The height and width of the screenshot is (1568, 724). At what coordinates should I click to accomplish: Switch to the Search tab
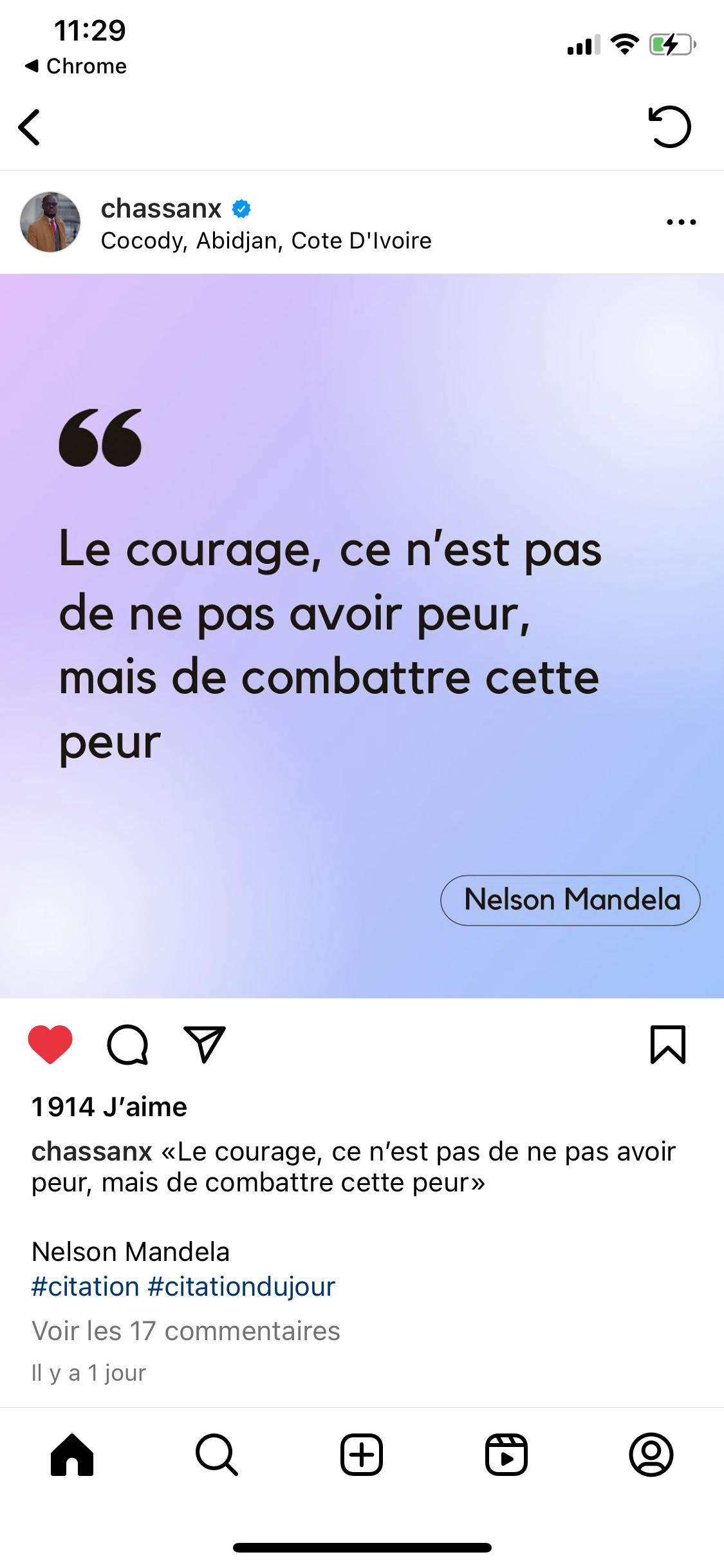click(217, 1455)
